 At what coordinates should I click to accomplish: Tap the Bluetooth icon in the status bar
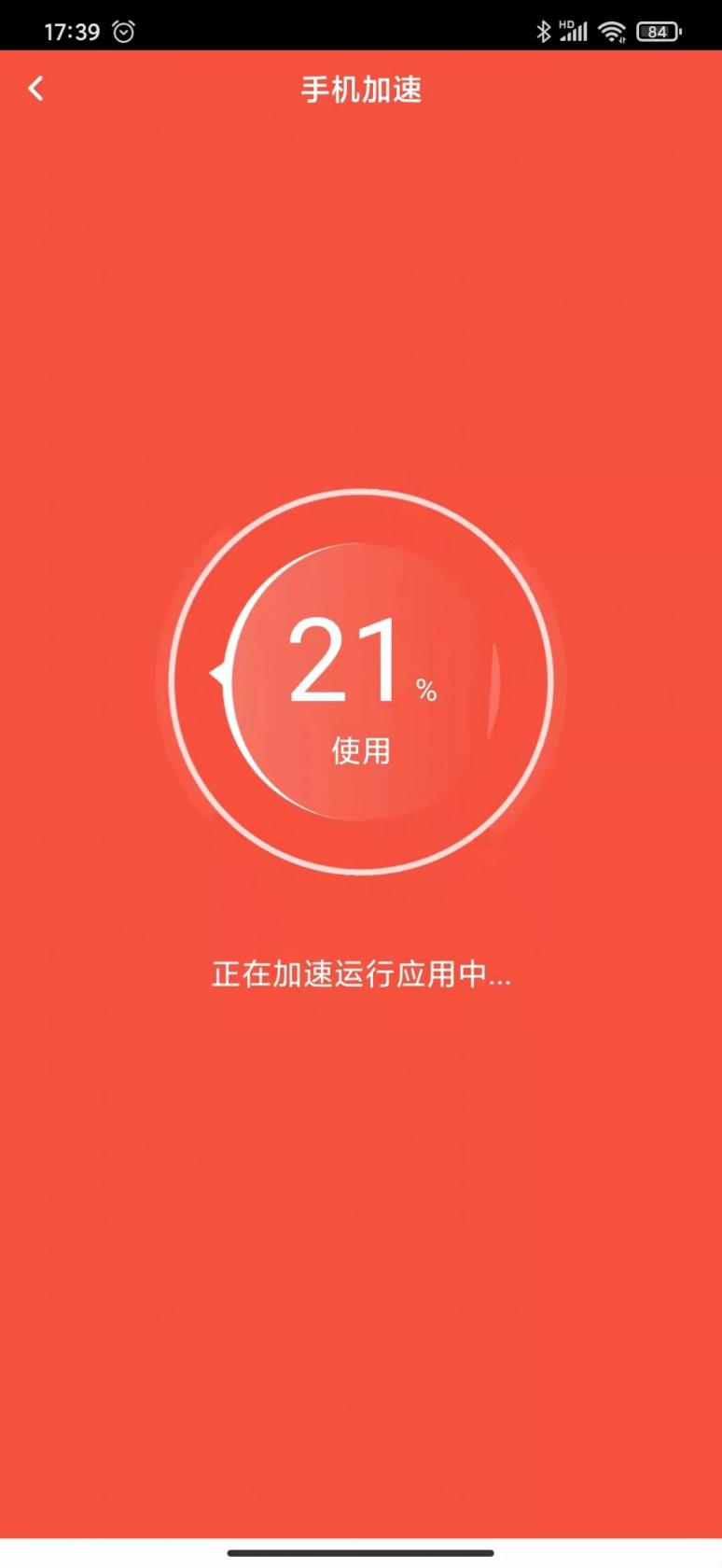pos(543,31)
